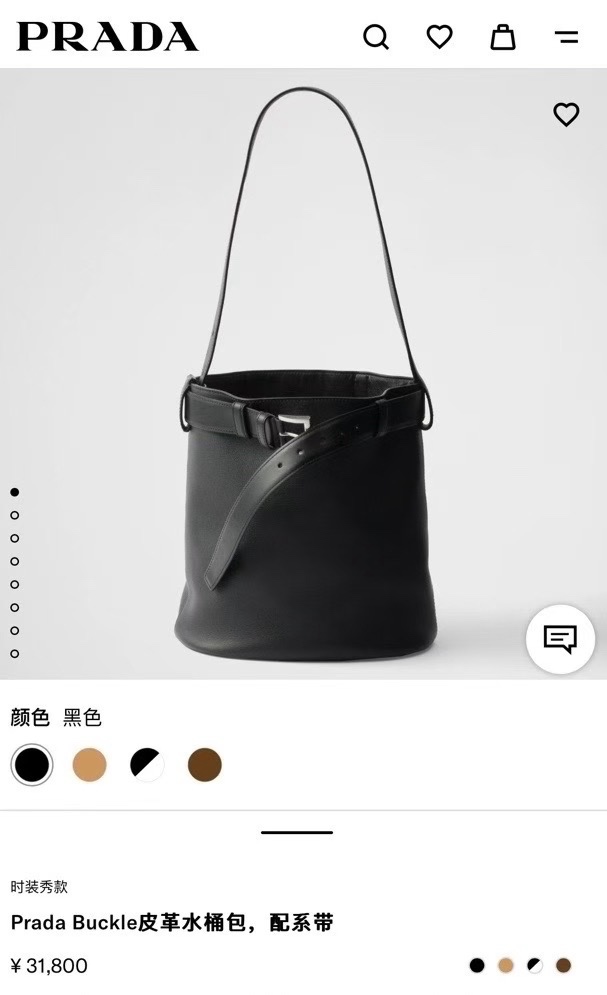Choose the black and white swatch
The height and width of the screenshot is (995, 607).
pos(147,765)
